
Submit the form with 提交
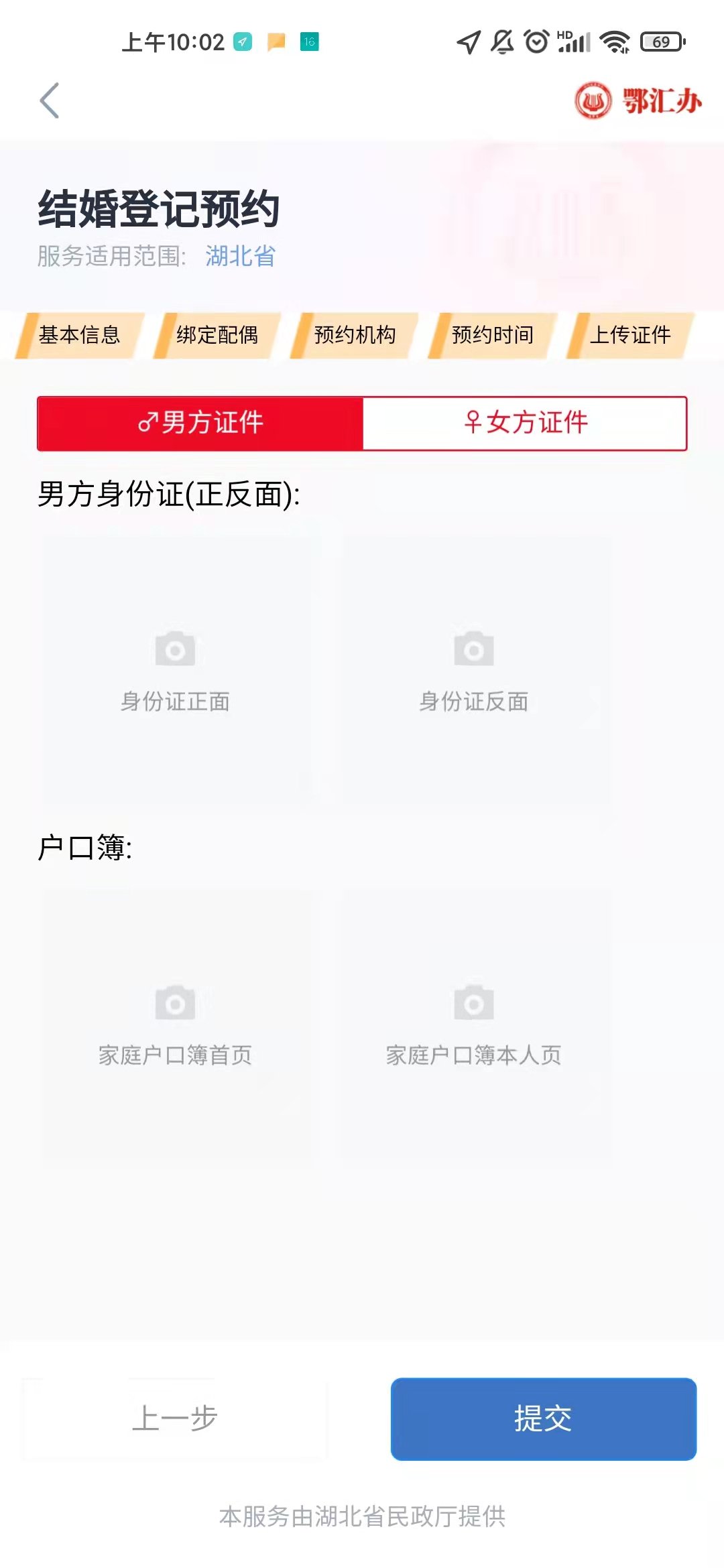click(x=543, y=1419)
